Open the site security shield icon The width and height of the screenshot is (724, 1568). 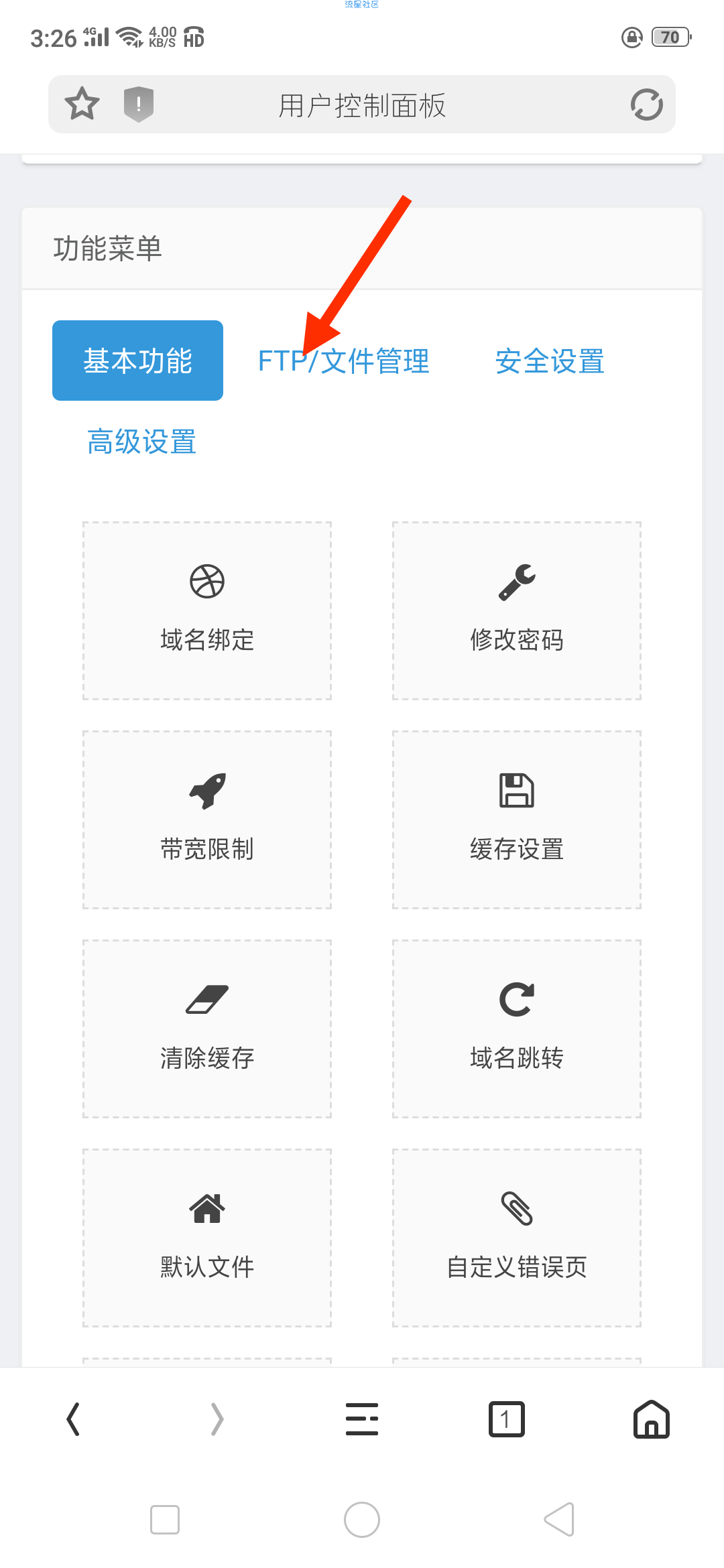[139, 104]
